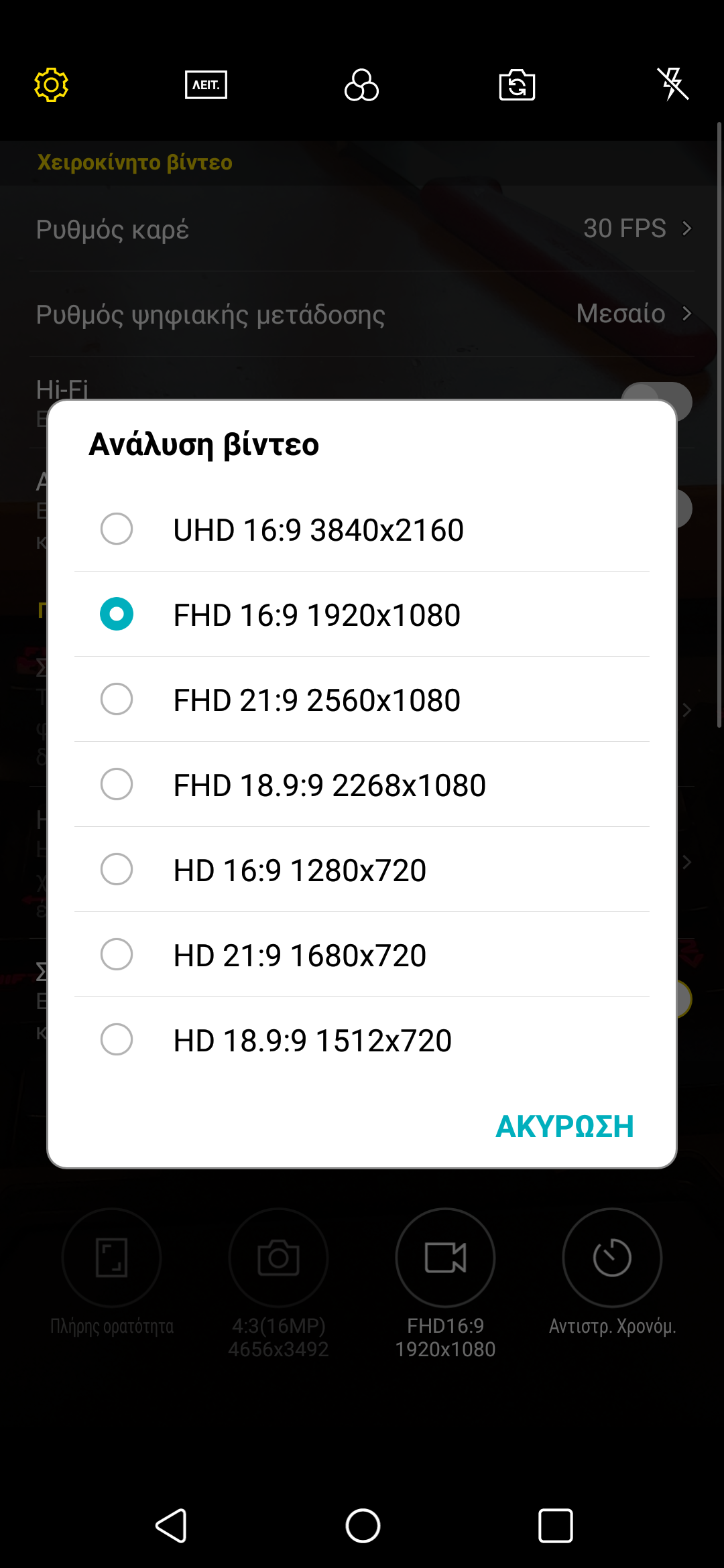Select FHD 18.9:9 2268x1080

[362, 785]
